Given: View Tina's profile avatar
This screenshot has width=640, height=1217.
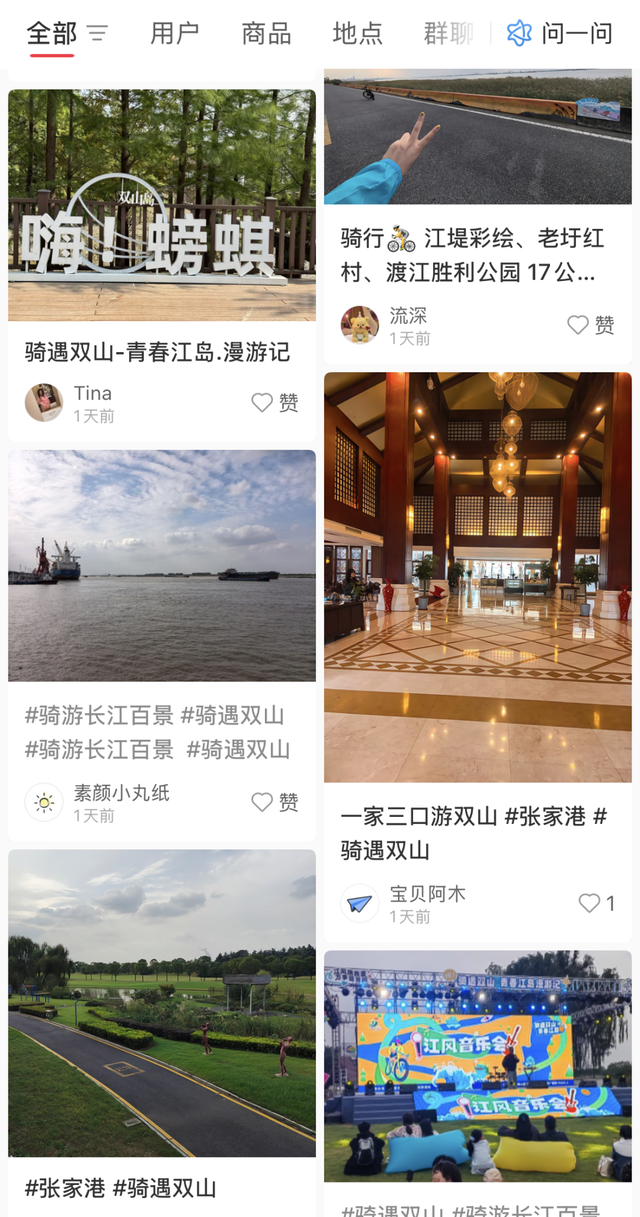Looking at the screenshot, I should (44, 402).
